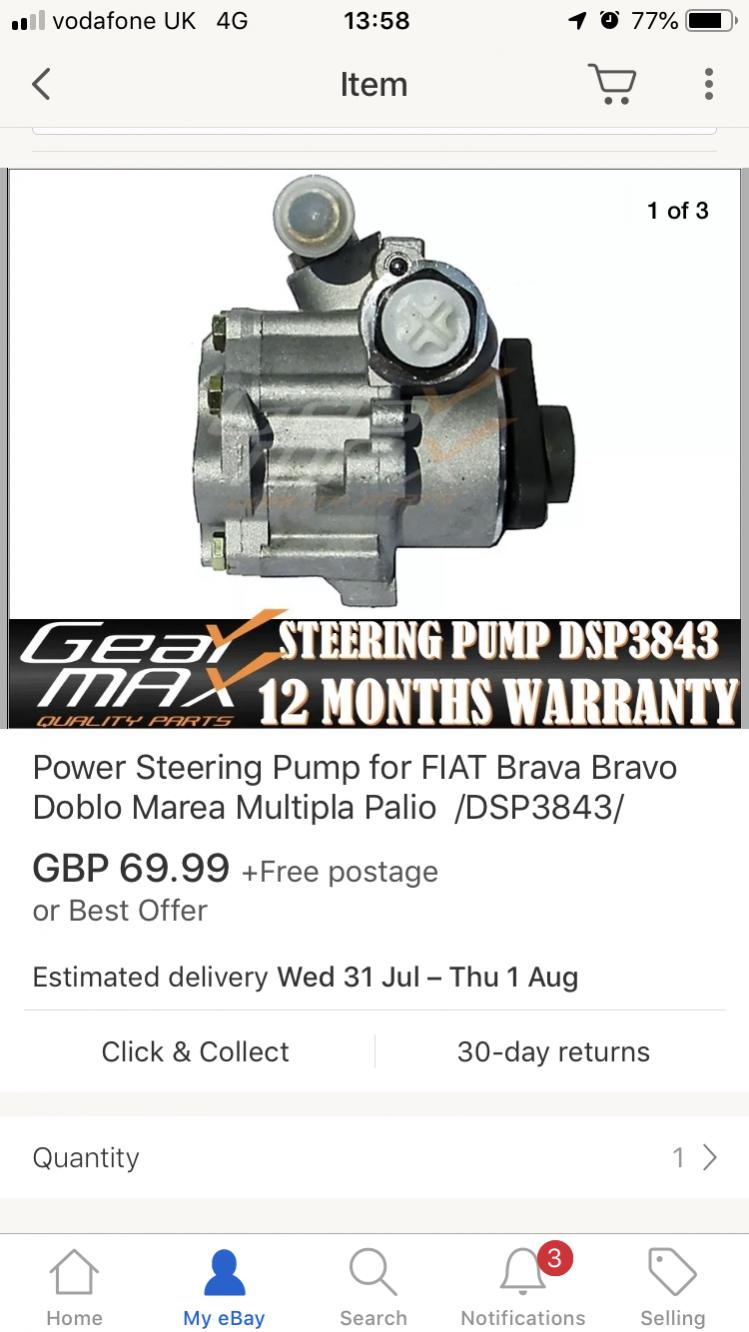749x1332 pixels.
Task: Go back using the top-left arrow
Action: point(41,84)
